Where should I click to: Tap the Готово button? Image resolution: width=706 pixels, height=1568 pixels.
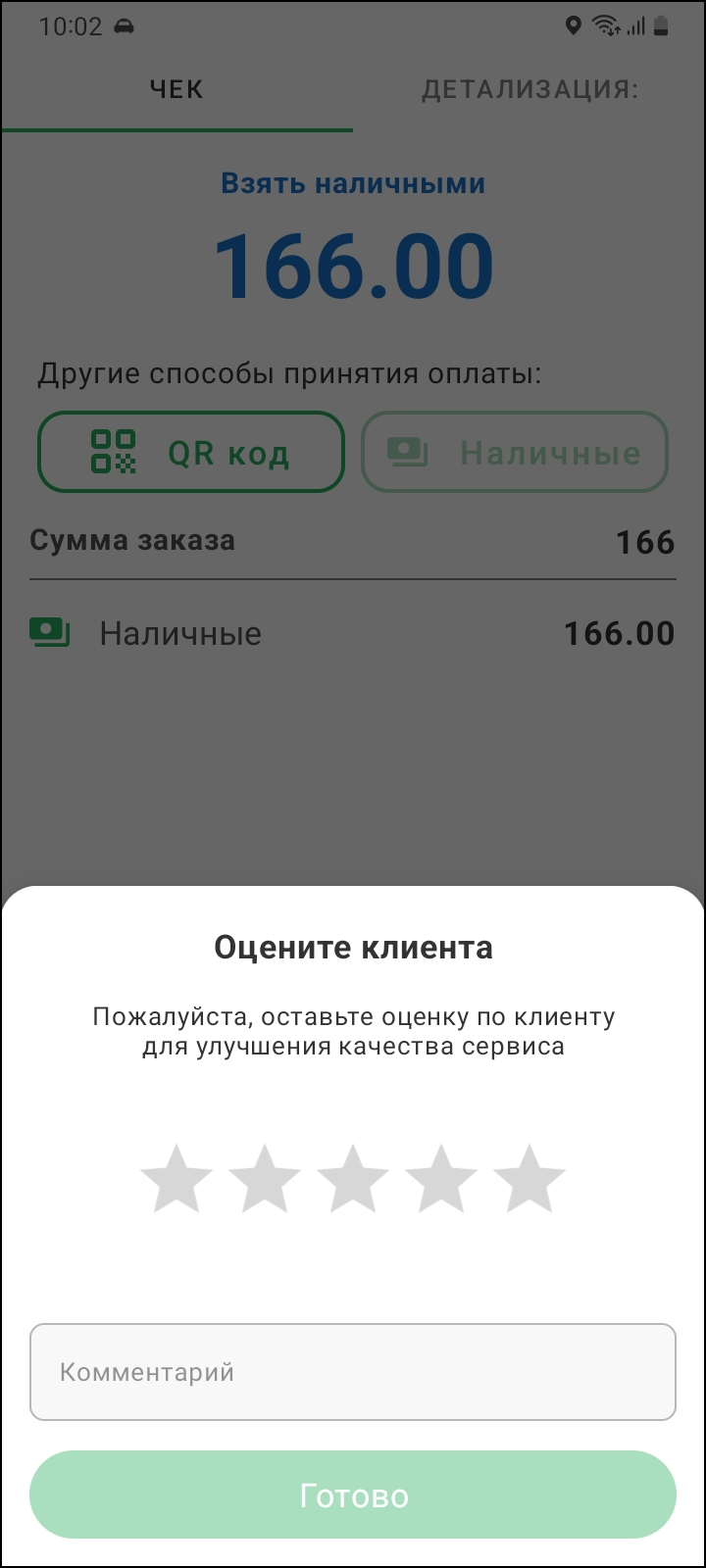pyautogui.click(x=353, y=1495)
